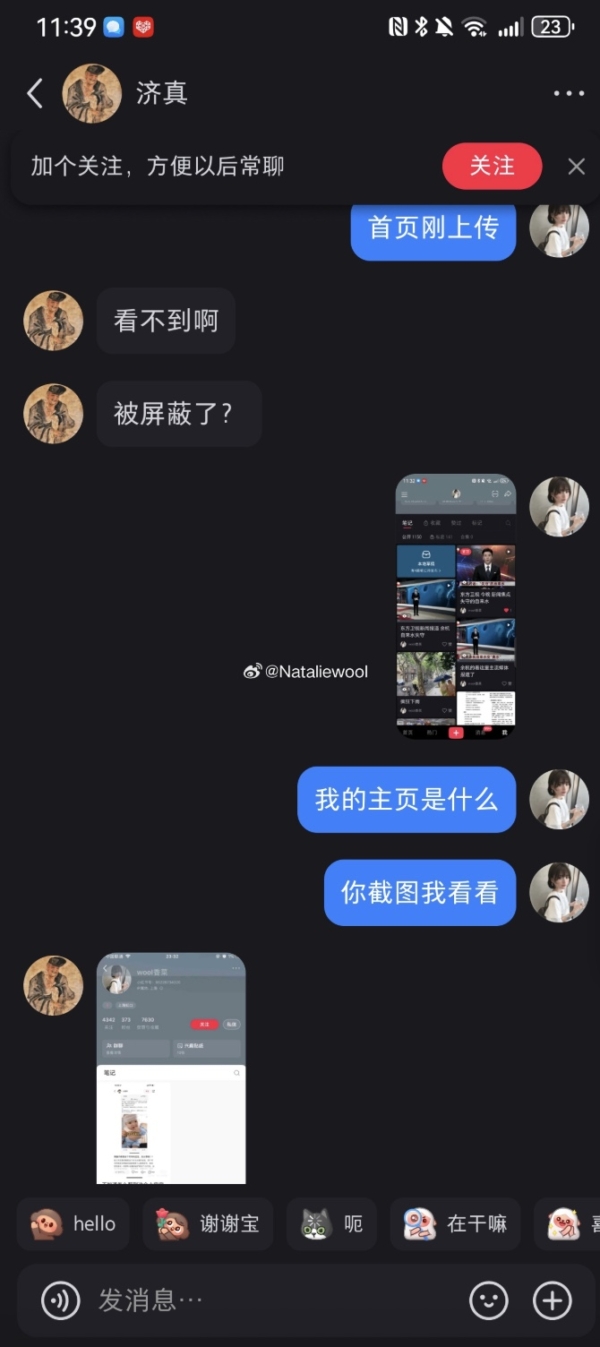The height and width of the screenshot is (1347, 600).
Task: Open the plus attachment menu
Action: click(x=552, y=1300)
